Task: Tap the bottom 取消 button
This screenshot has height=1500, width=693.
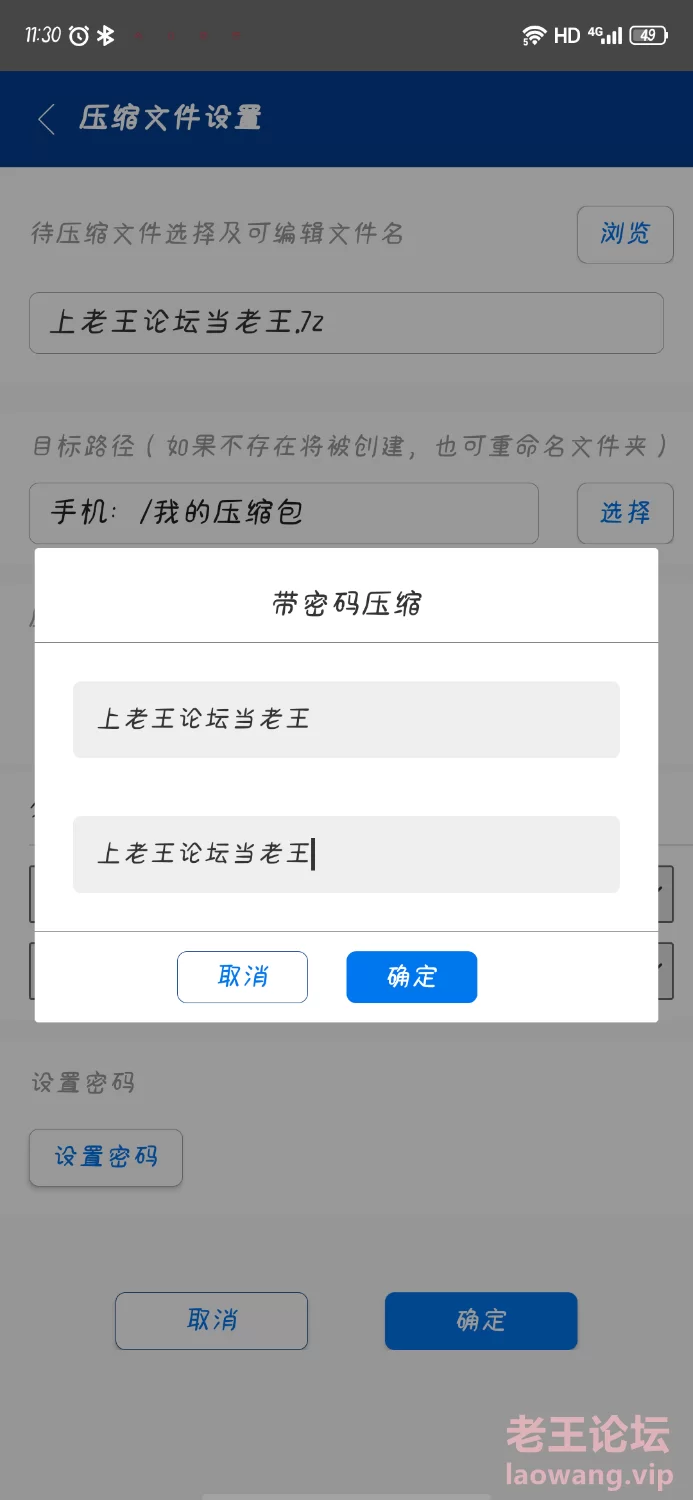Action: tap(211, 1320)
